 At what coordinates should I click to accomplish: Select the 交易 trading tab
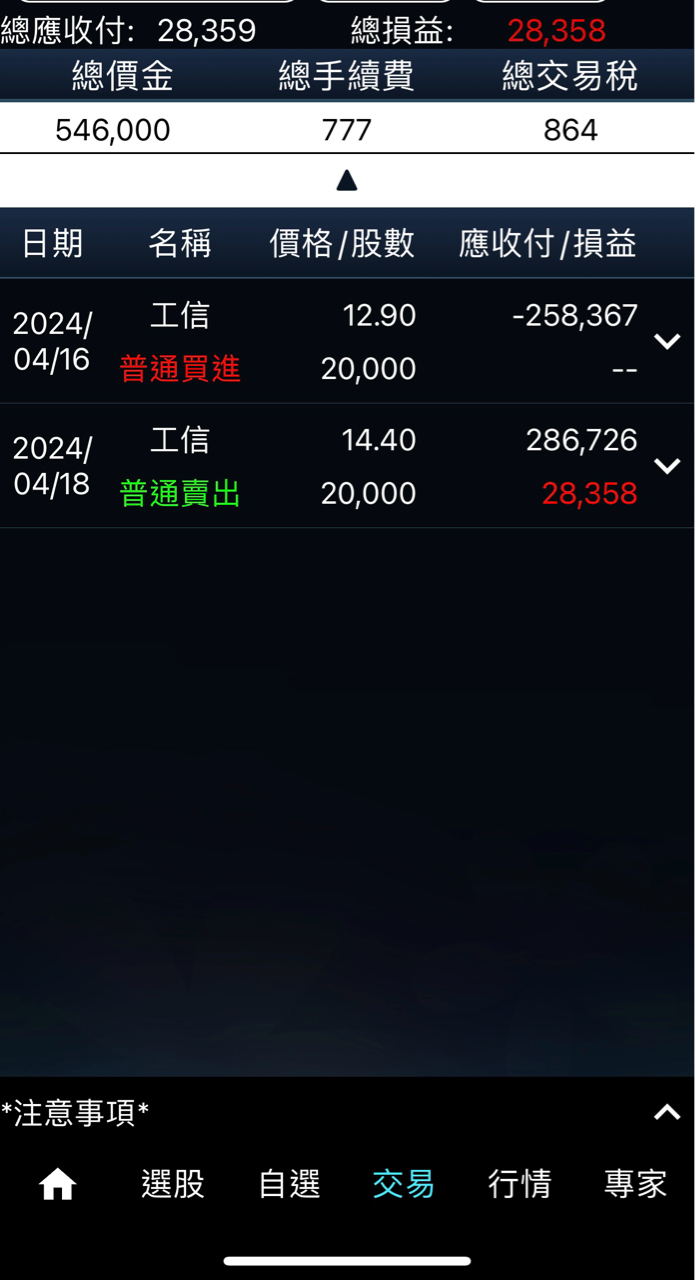(x=404, y=1185)
